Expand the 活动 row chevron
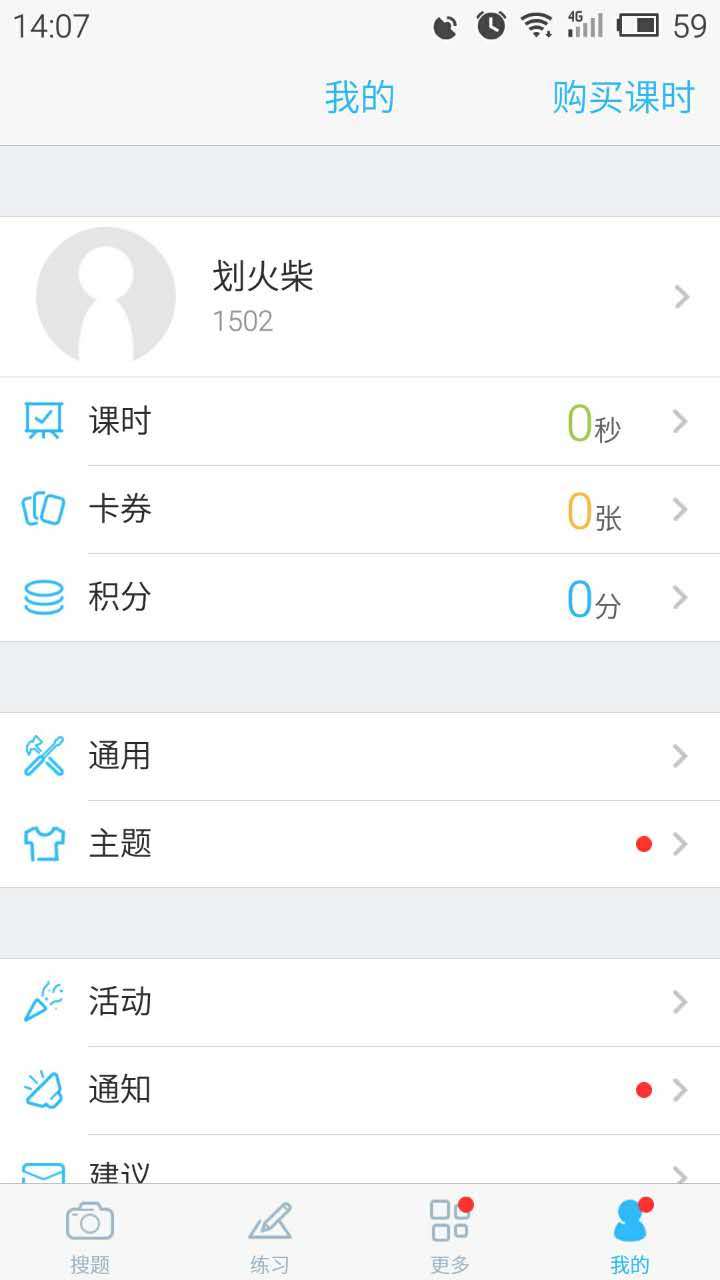The image size is (720, 1280). (682, 1003)
